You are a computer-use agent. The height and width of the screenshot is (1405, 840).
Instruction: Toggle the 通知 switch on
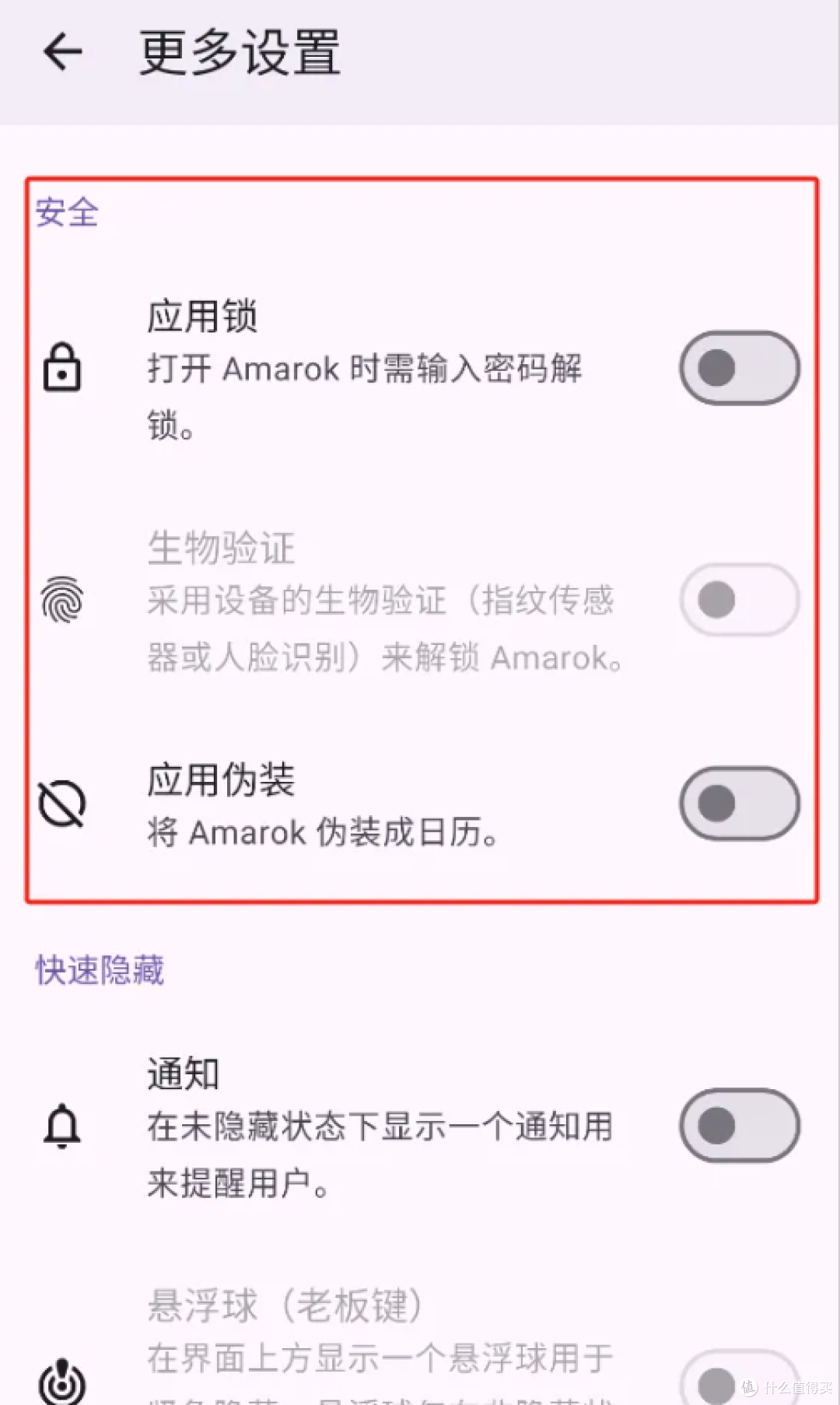tap(740, 1125)
